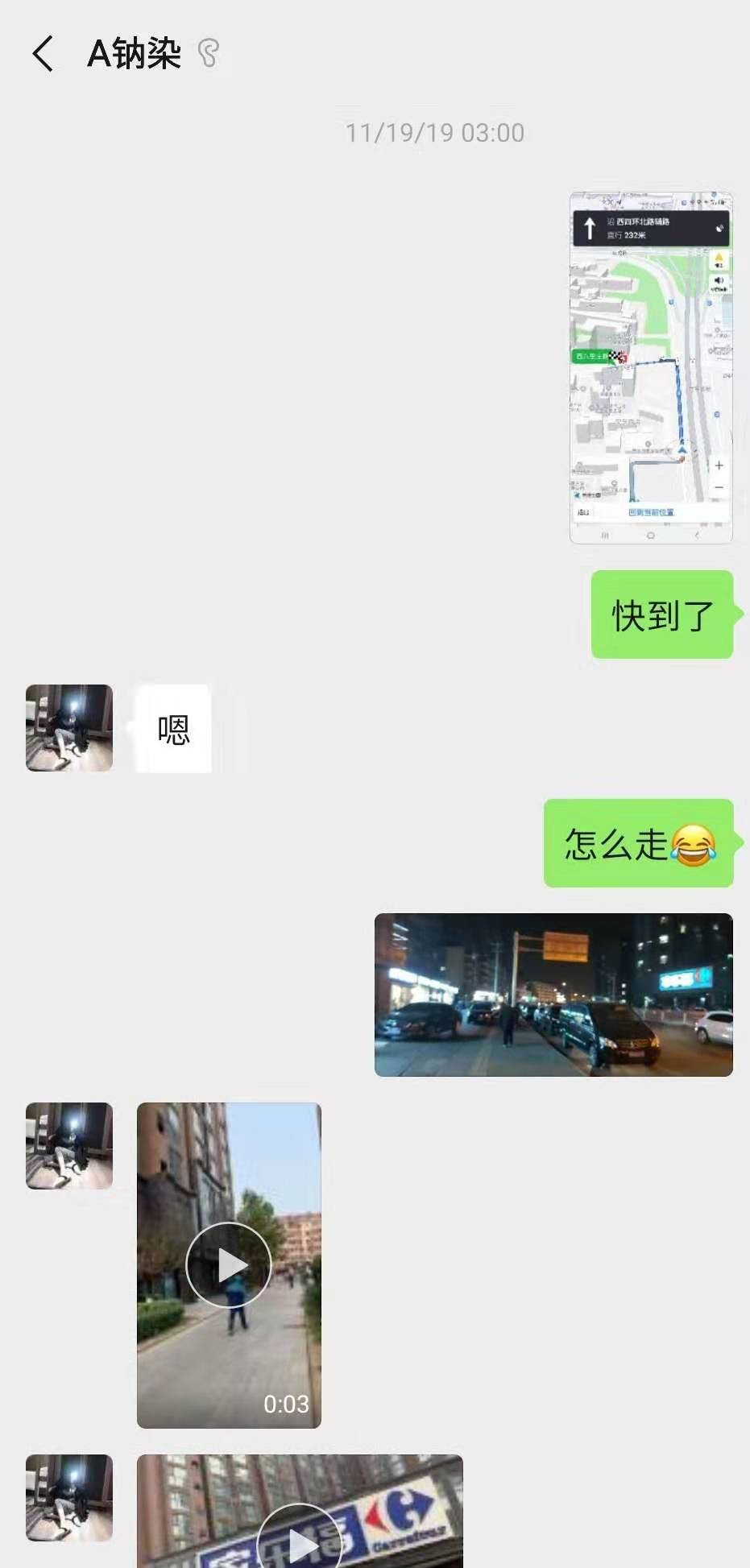The height and width of the screenshot is (1568, 750).
Task: Open contact avatar next to 嗯 message
Action: (x=69, y=728)
